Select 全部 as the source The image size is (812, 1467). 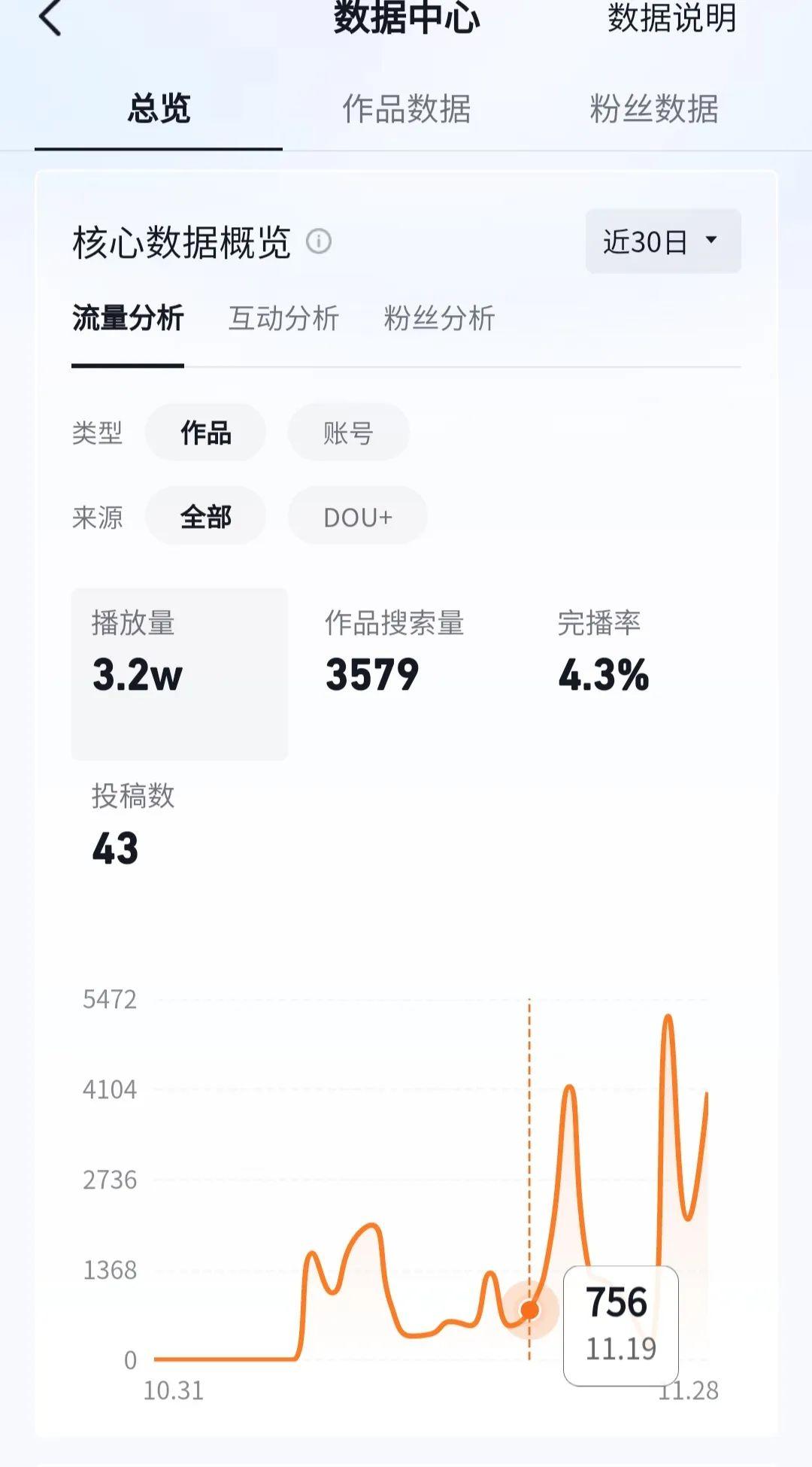coord(205,517)
